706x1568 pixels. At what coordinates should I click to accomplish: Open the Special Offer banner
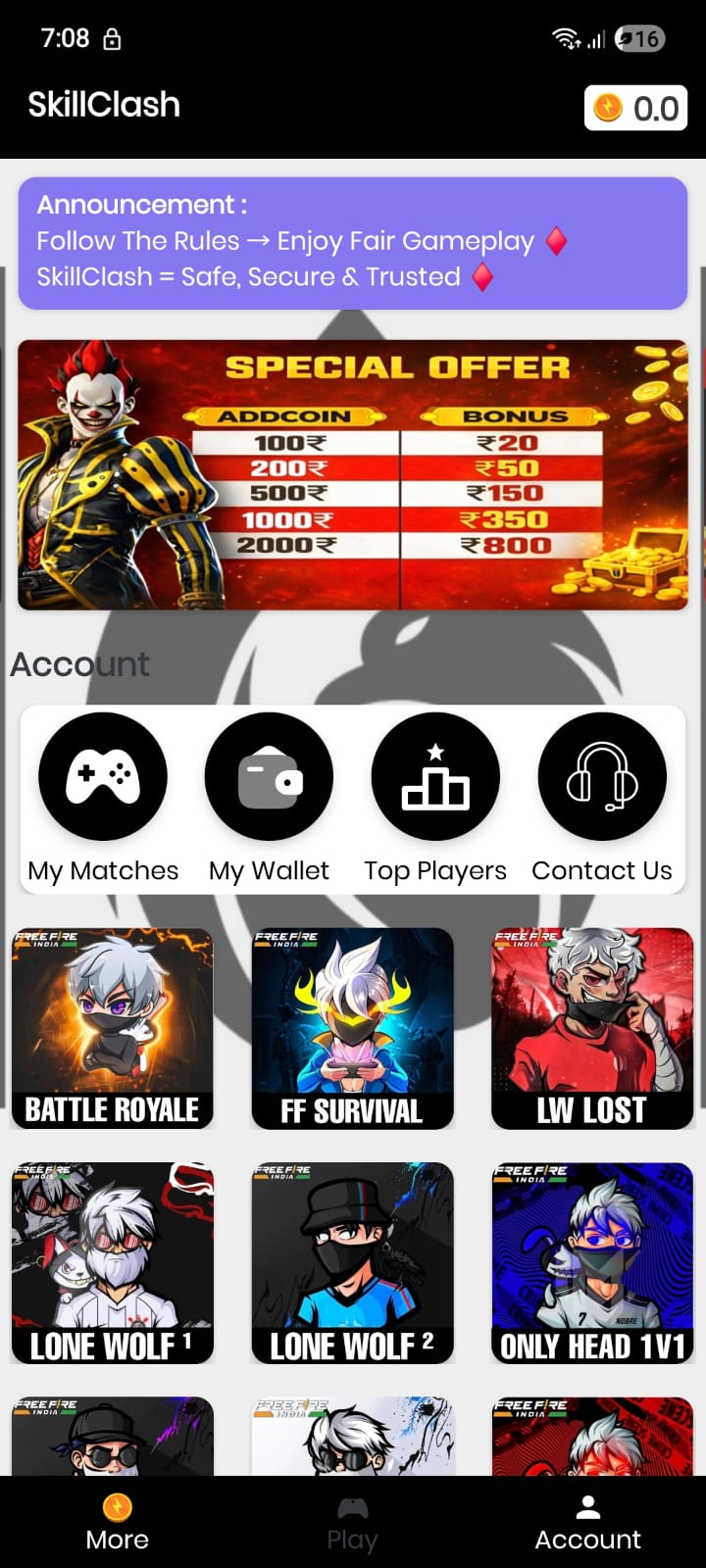pos(353,473)
